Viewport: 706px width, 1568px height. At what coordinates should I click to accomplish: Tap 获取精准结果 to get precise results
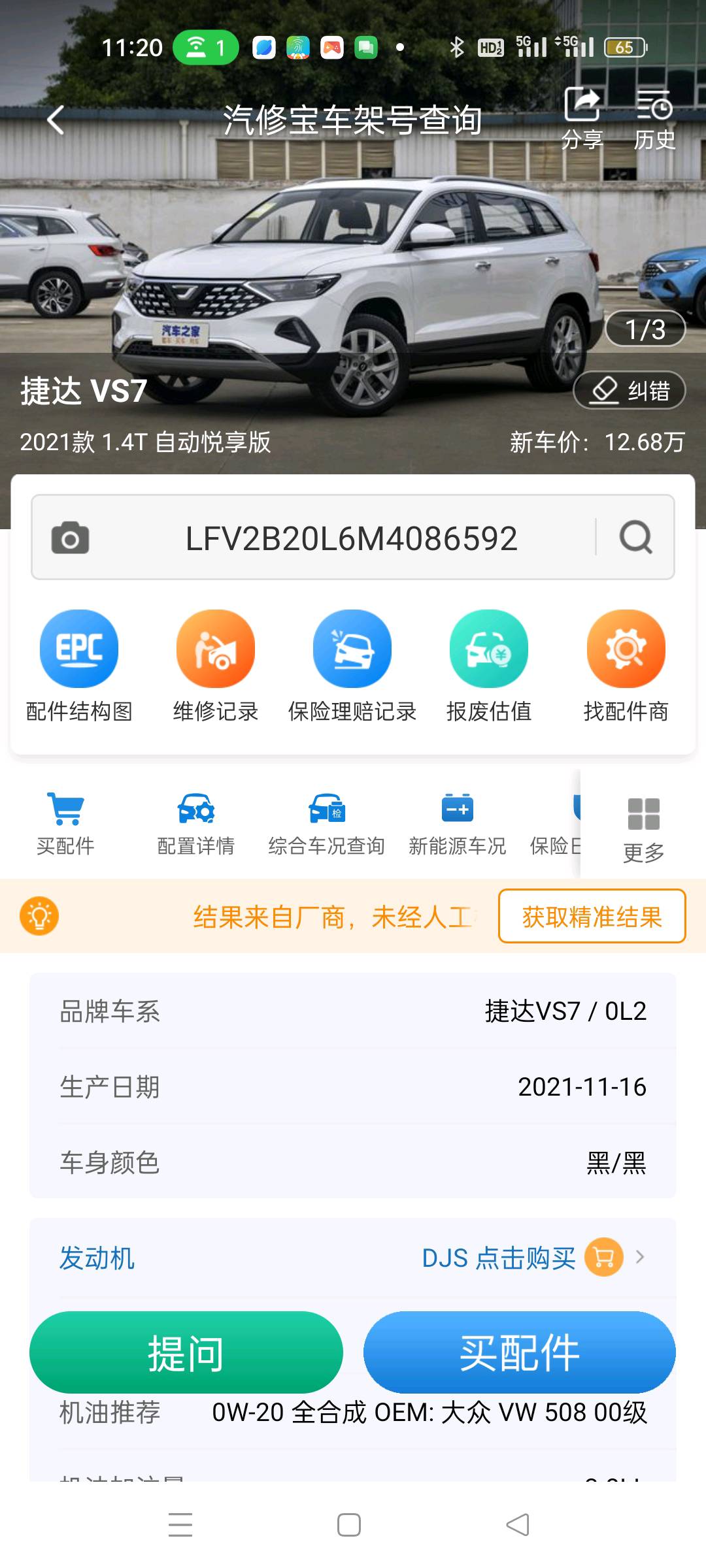592,916
